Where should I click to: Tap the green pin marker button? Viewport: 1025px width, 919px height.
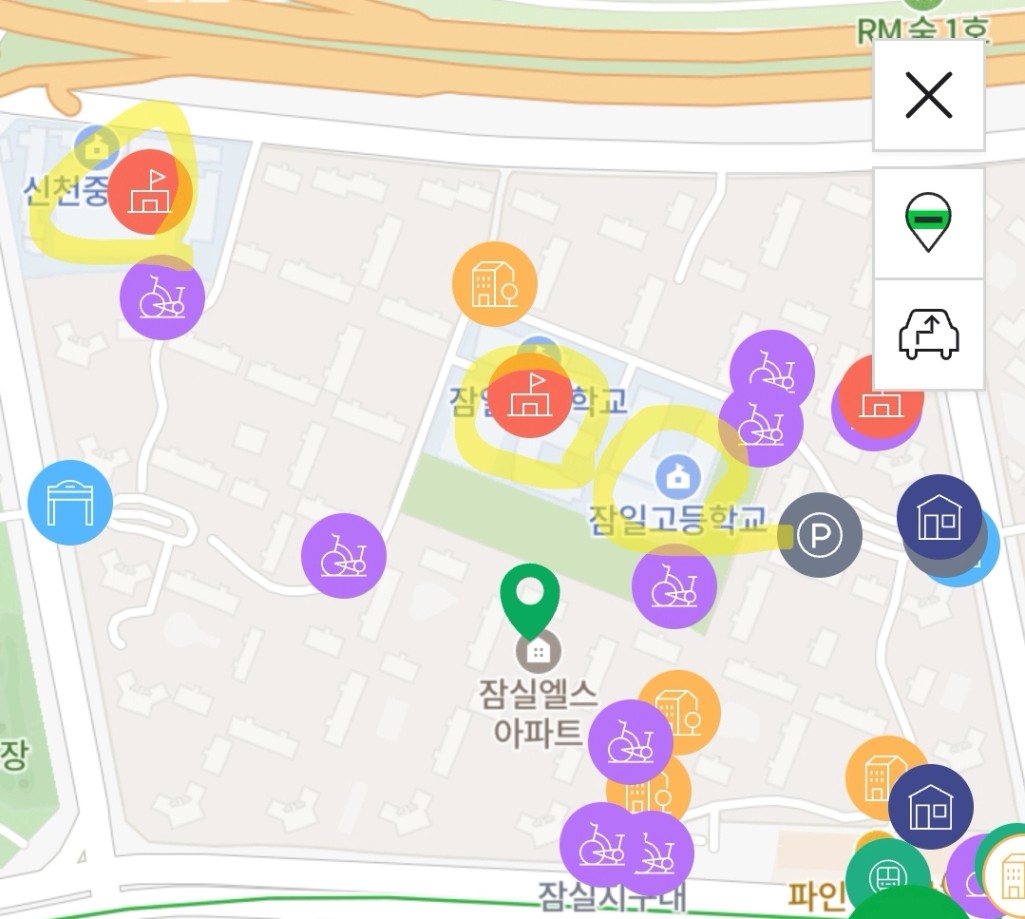pyautogui.click(x=928, y=222)
